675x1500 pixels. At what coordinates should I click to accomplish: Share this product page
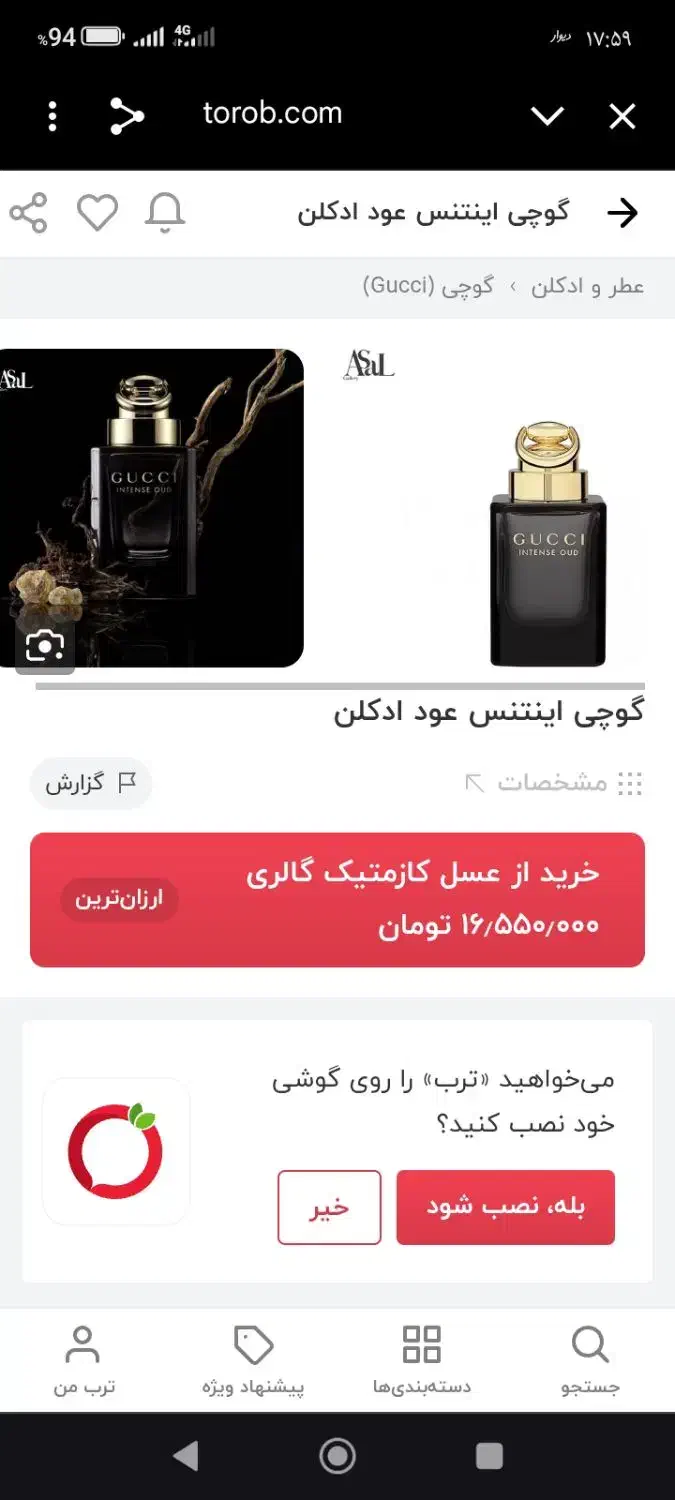pos(28,213)
